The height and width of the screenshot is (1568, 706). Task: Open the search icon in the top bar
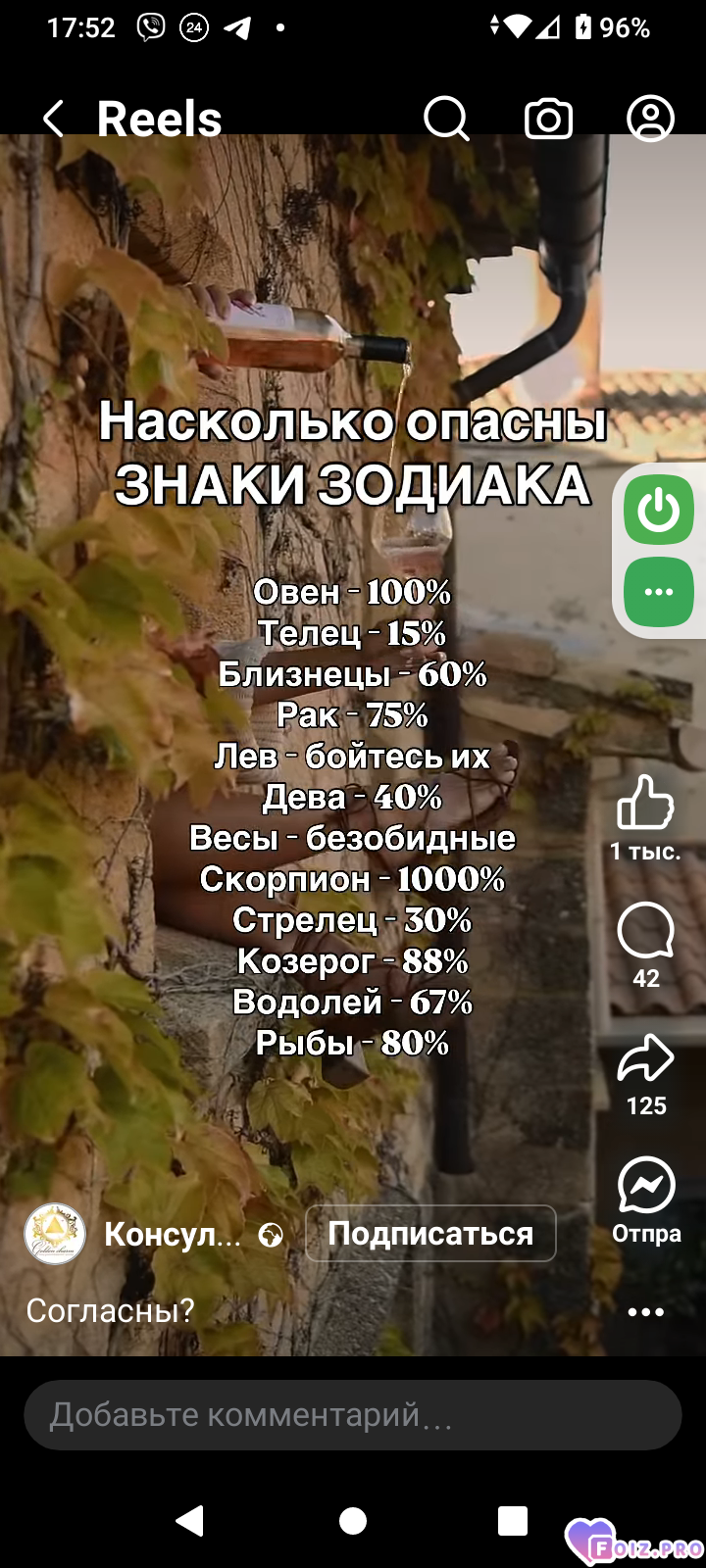[446, 120]
